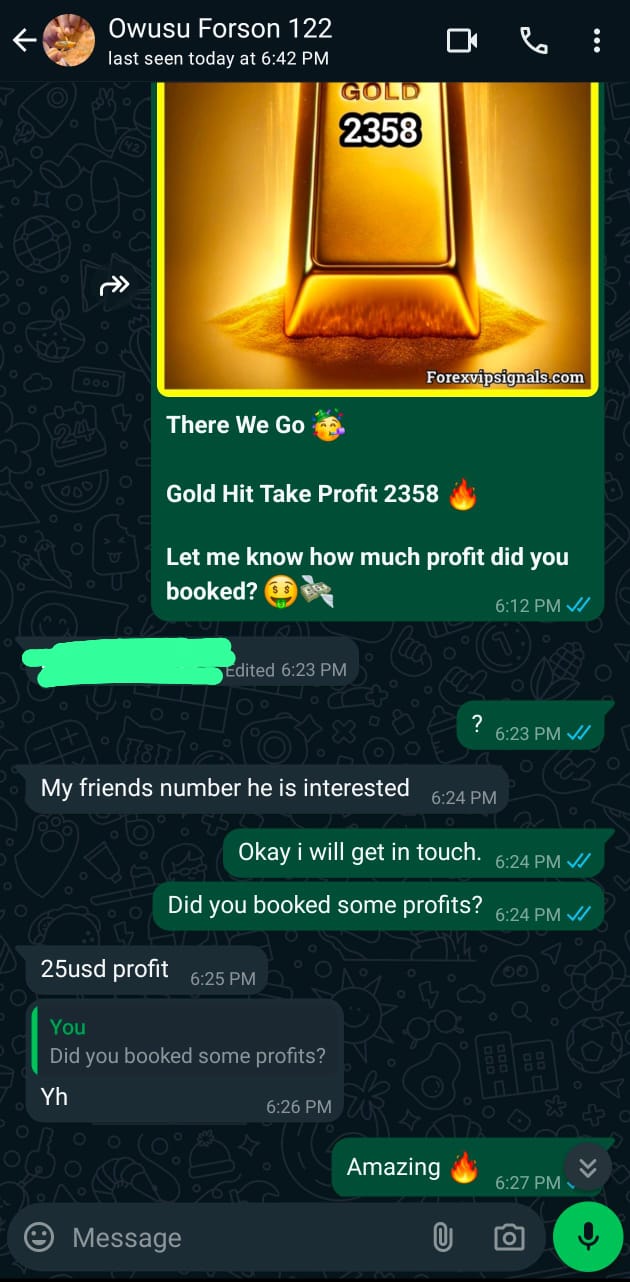Jump to the quoted 'Did you booked some profits?' message

(x=186, y=1042)
